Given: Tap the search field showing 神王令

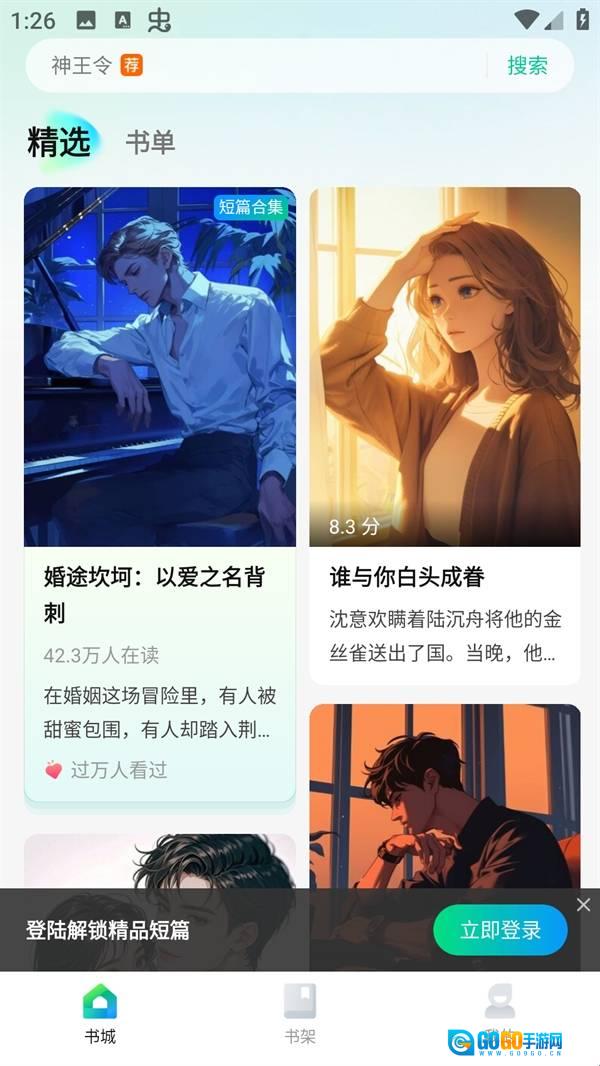Looking at the screenshot, I should [257, 65].
